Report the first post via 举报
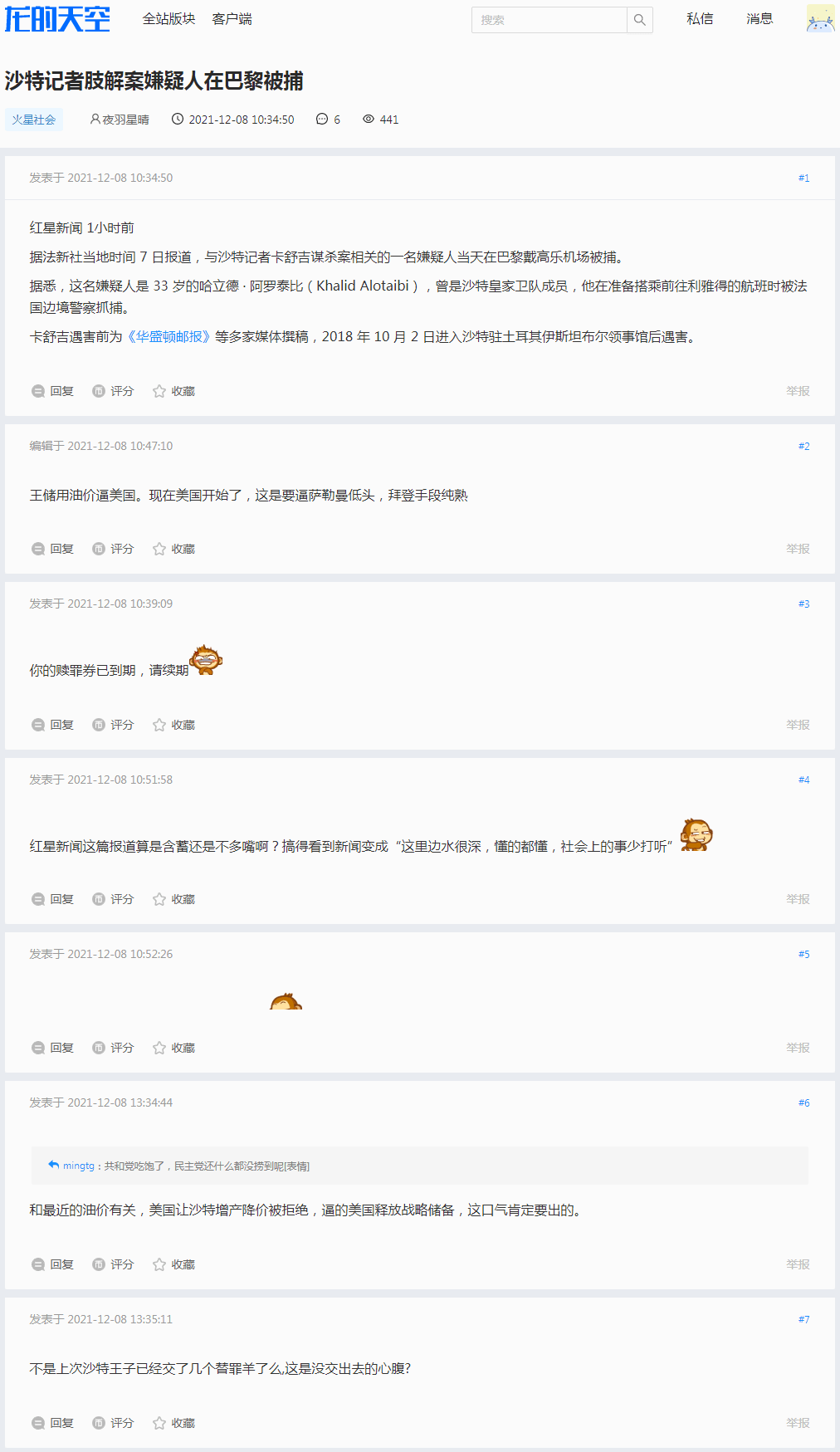The height and width of the screenshot is (1452, 840). pyautogui.click(x=798, y=389)
